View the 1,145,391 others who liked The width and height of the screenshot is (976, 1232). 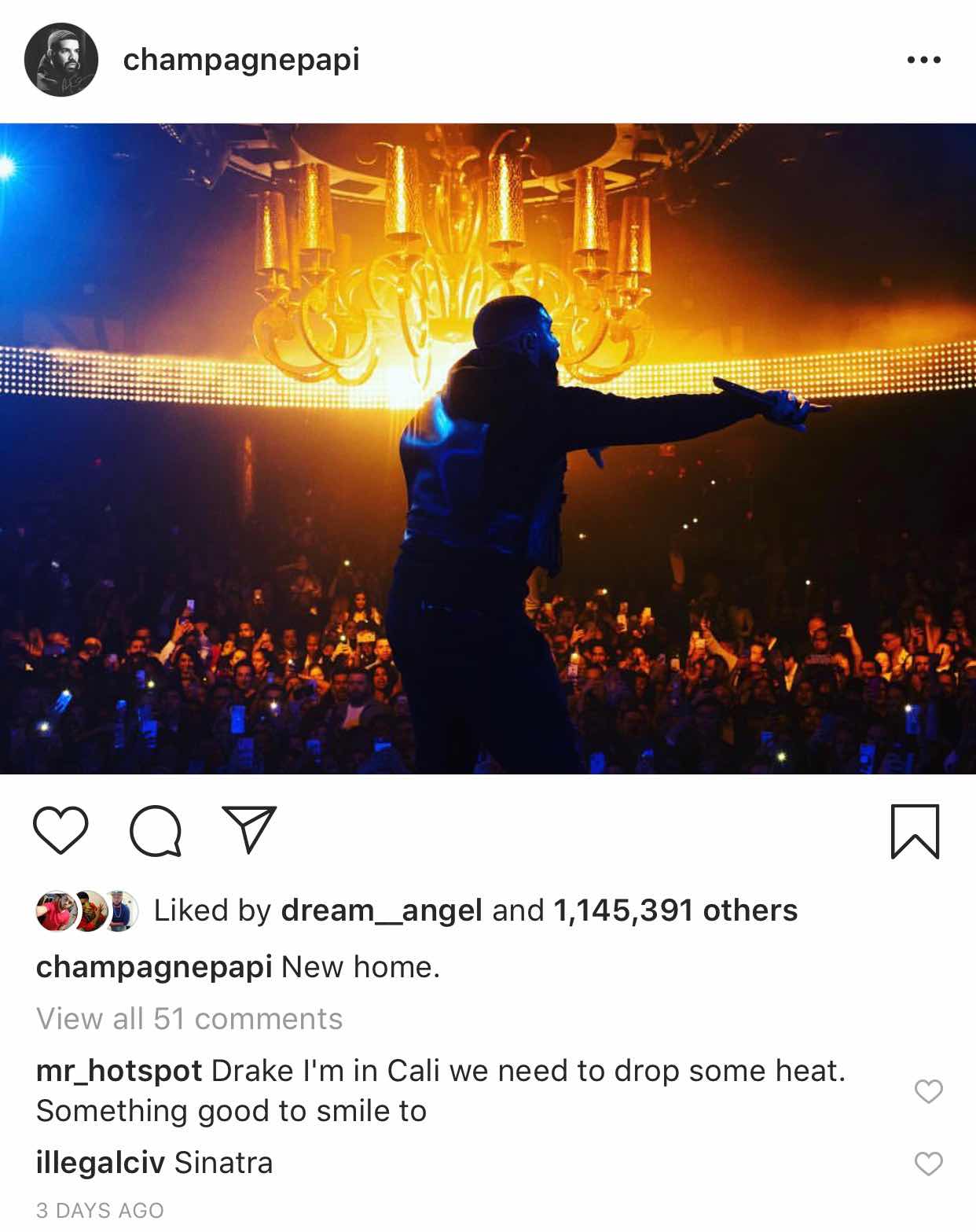[x=675, y=910]
